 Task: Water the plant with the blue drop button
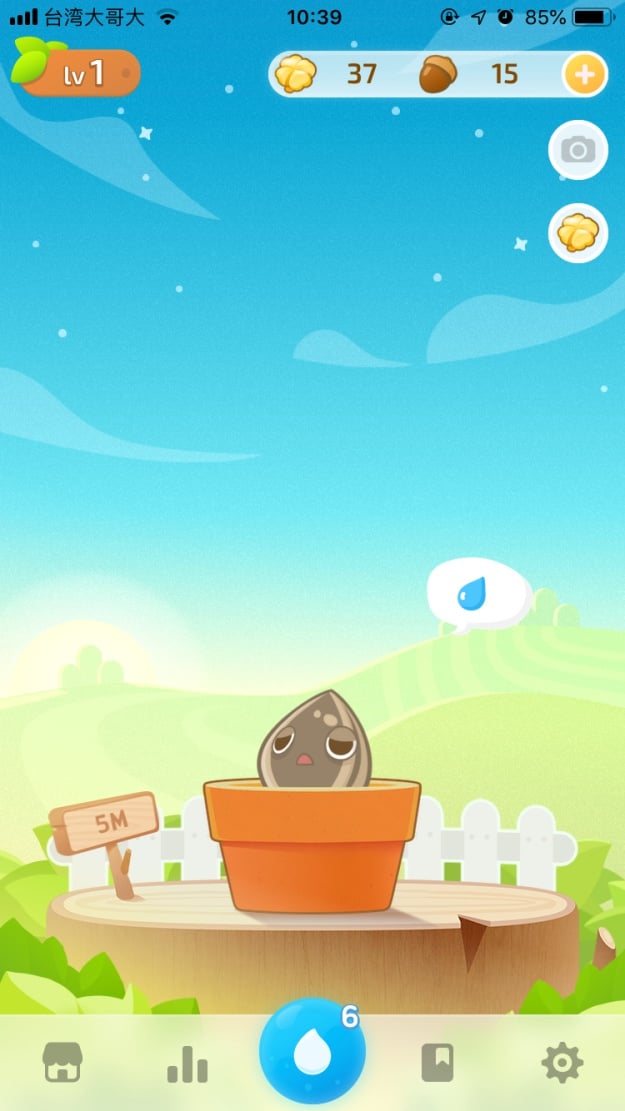tap(312, 1052)
